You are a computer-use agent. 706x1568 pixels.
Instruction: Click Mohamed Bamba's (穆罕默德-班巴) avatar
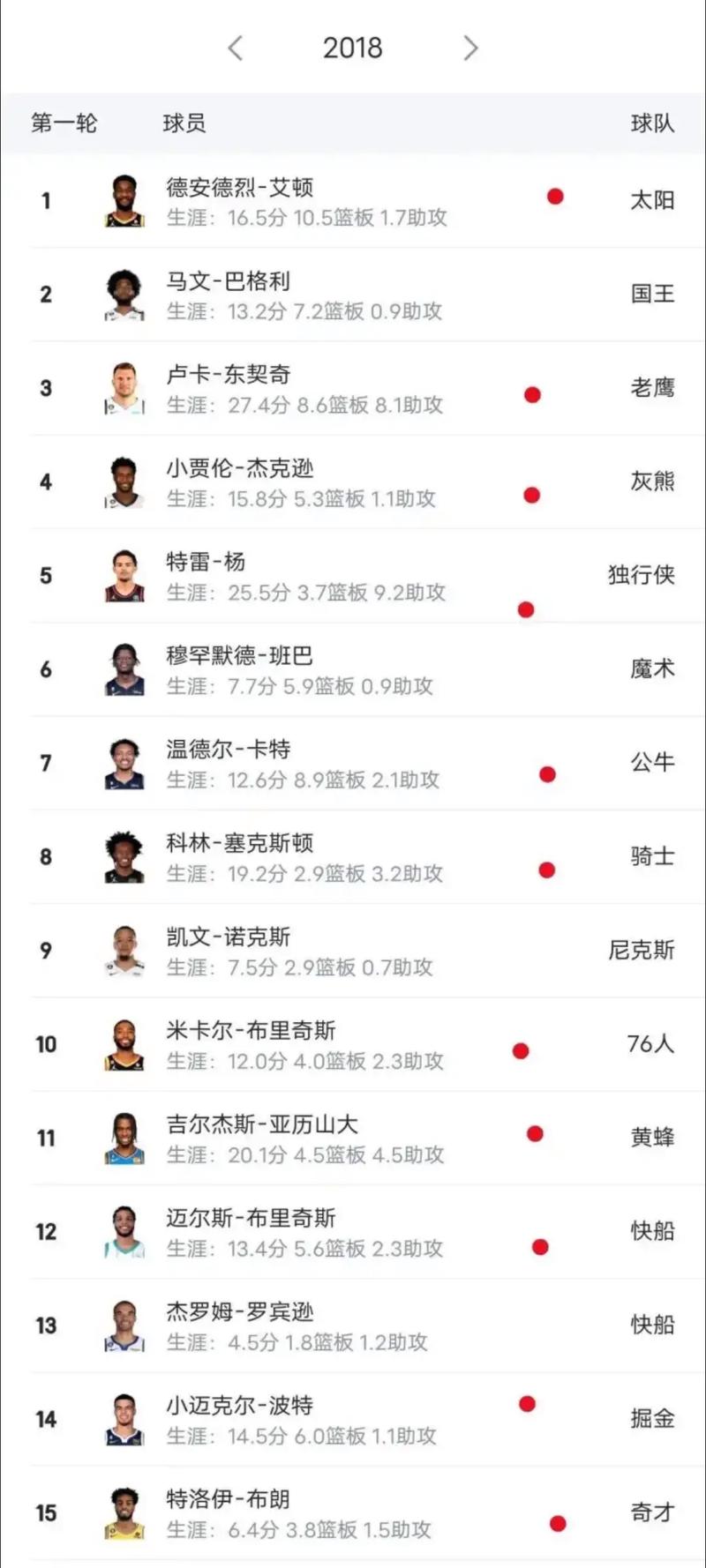[x=124, y=670]
